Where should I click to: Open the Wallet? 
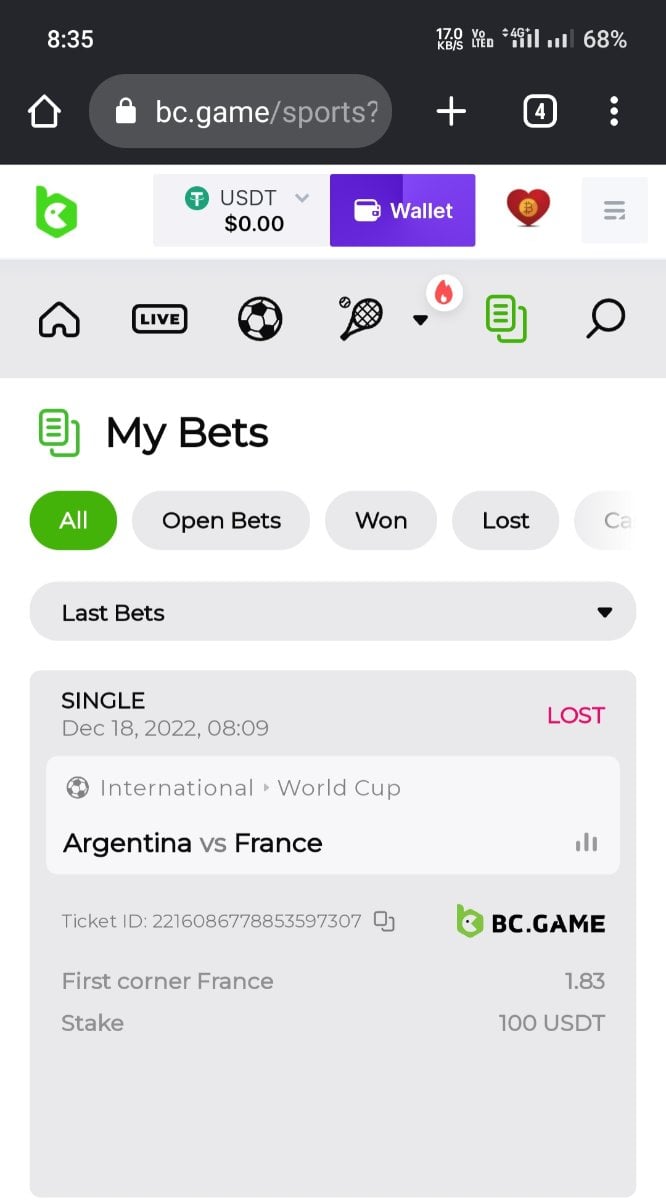tap(402, 211)
